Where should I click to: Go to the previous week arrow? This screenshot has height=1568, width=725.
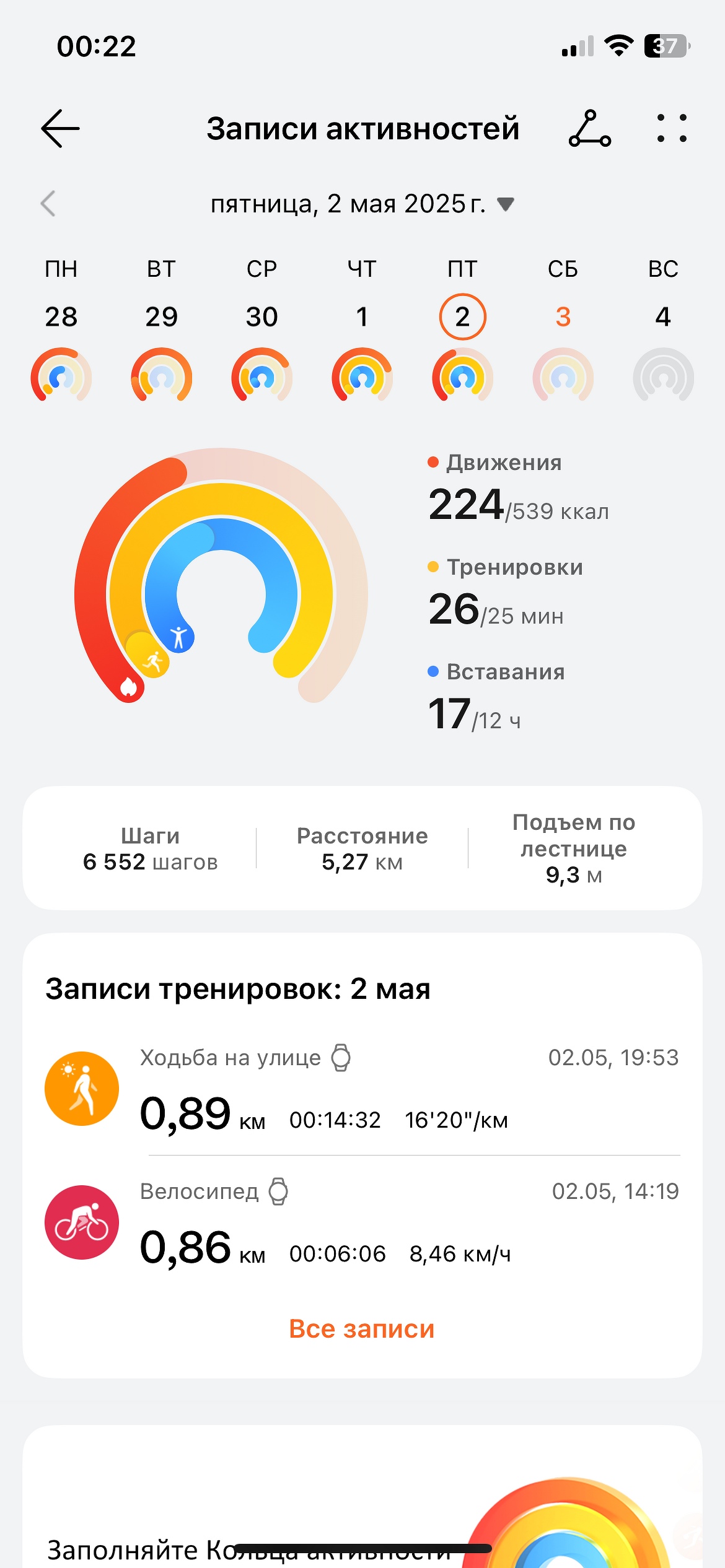[x=48, y=204]
